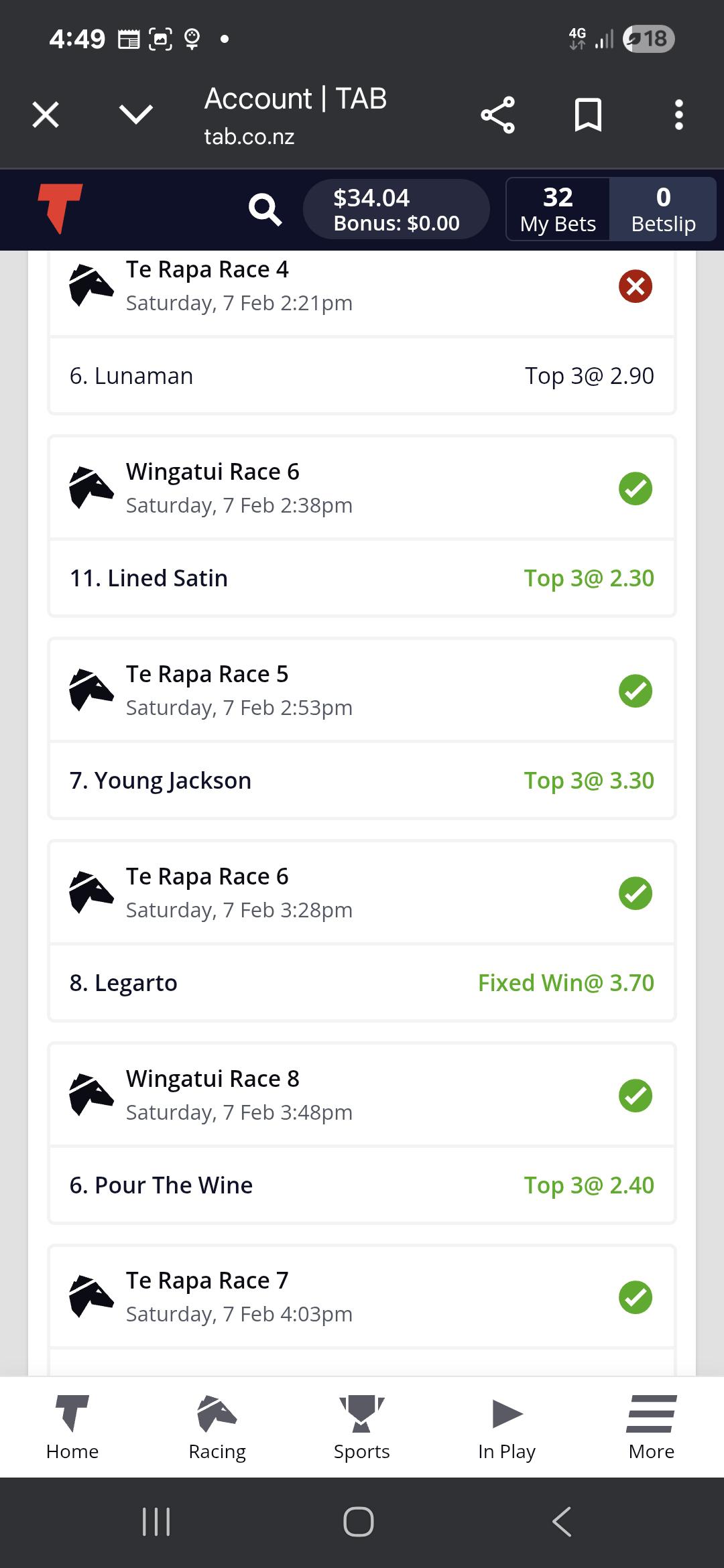Open My Bets
Viewport: 724px width, 1568px height.
coord(558,210)
